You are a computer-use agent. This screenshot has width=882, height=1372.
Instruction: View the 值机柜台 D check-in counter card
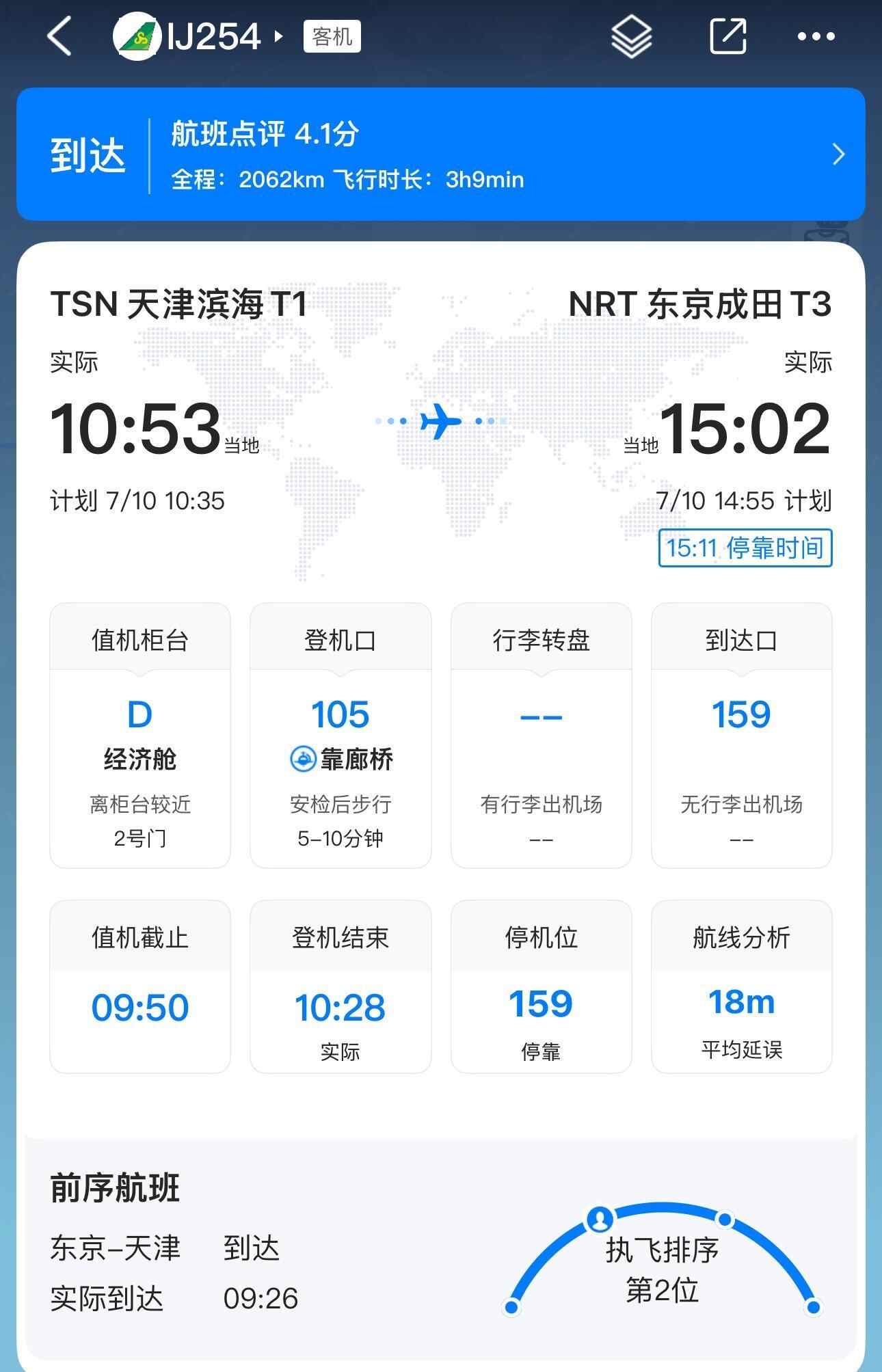140,736
